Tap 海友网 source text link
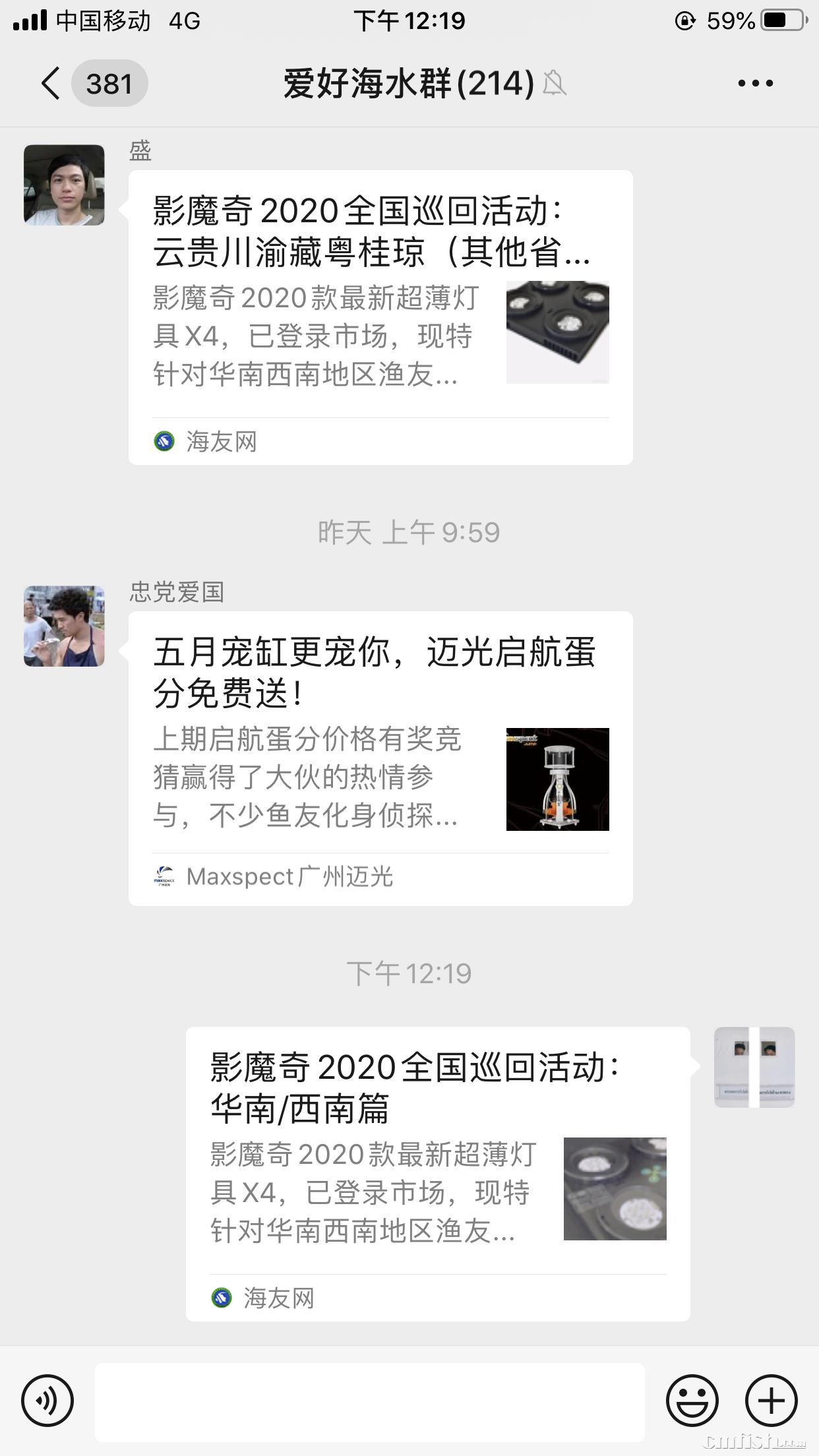 pyautogui.click(x=218, y=441)
